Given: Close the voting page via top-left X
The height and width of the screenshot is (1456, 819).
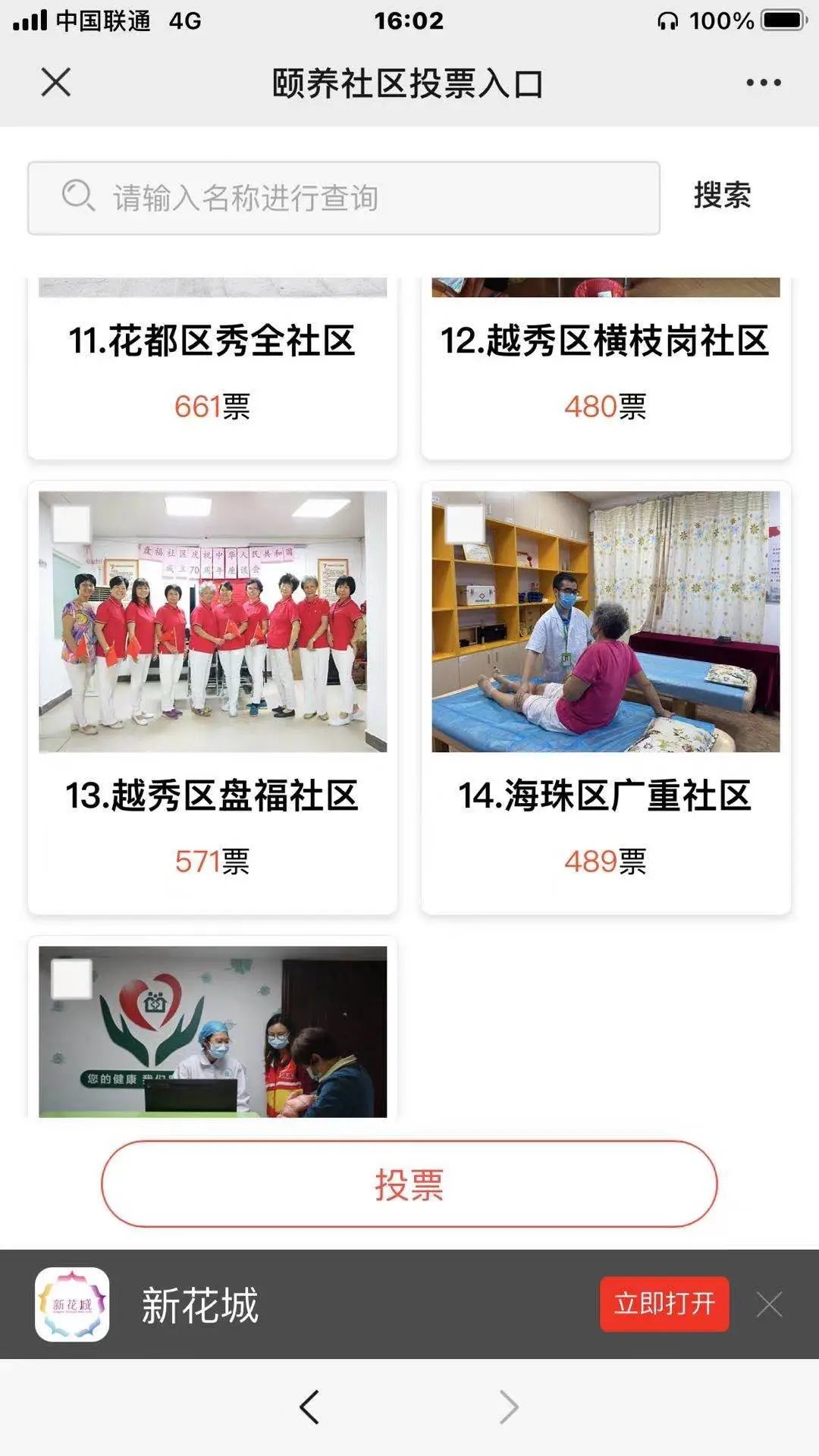Looking at the screenshot, I should 54,83.
